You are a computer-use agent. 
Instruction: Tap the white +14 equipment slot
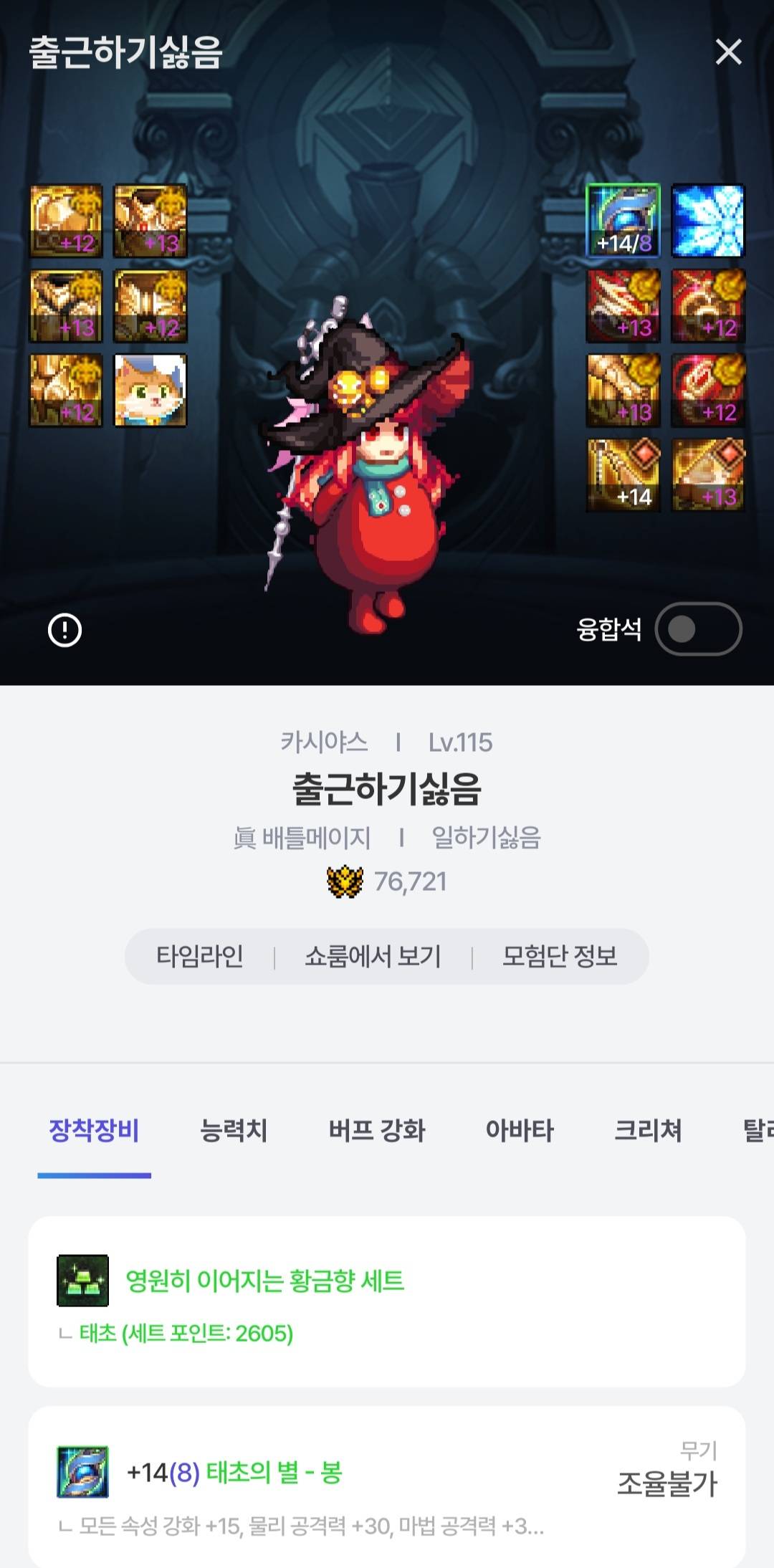pyautogui.click(x=623, y=475)
